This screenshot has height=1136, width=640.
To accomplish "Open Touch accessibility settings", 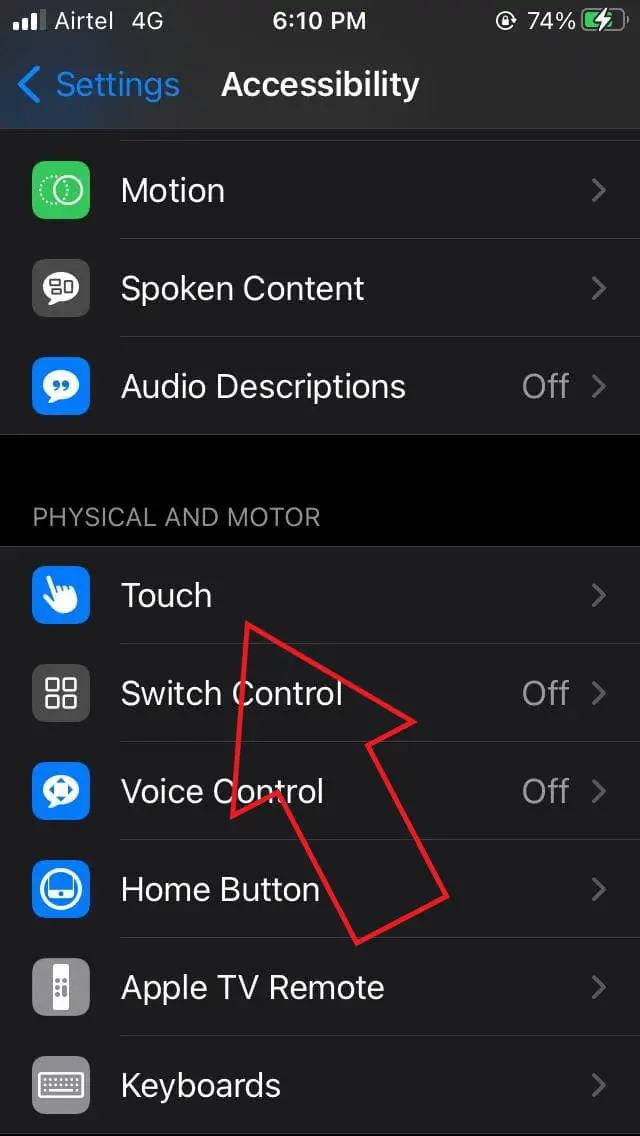I will [x=320, y=596].
